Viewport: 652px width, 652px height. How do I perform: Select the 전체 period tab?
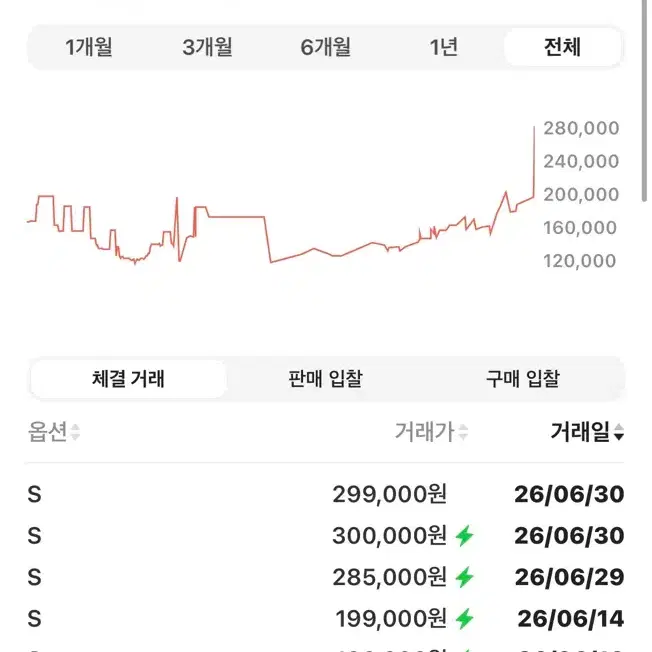(562, 47)
